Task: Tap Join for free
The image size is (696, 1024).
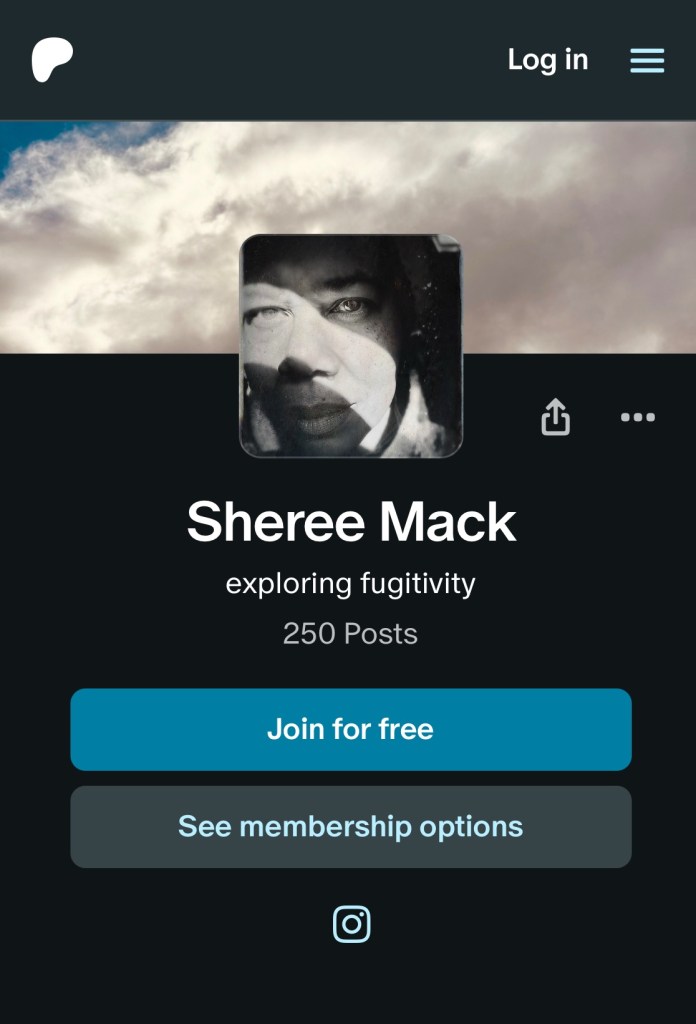Action: (350, 729)
